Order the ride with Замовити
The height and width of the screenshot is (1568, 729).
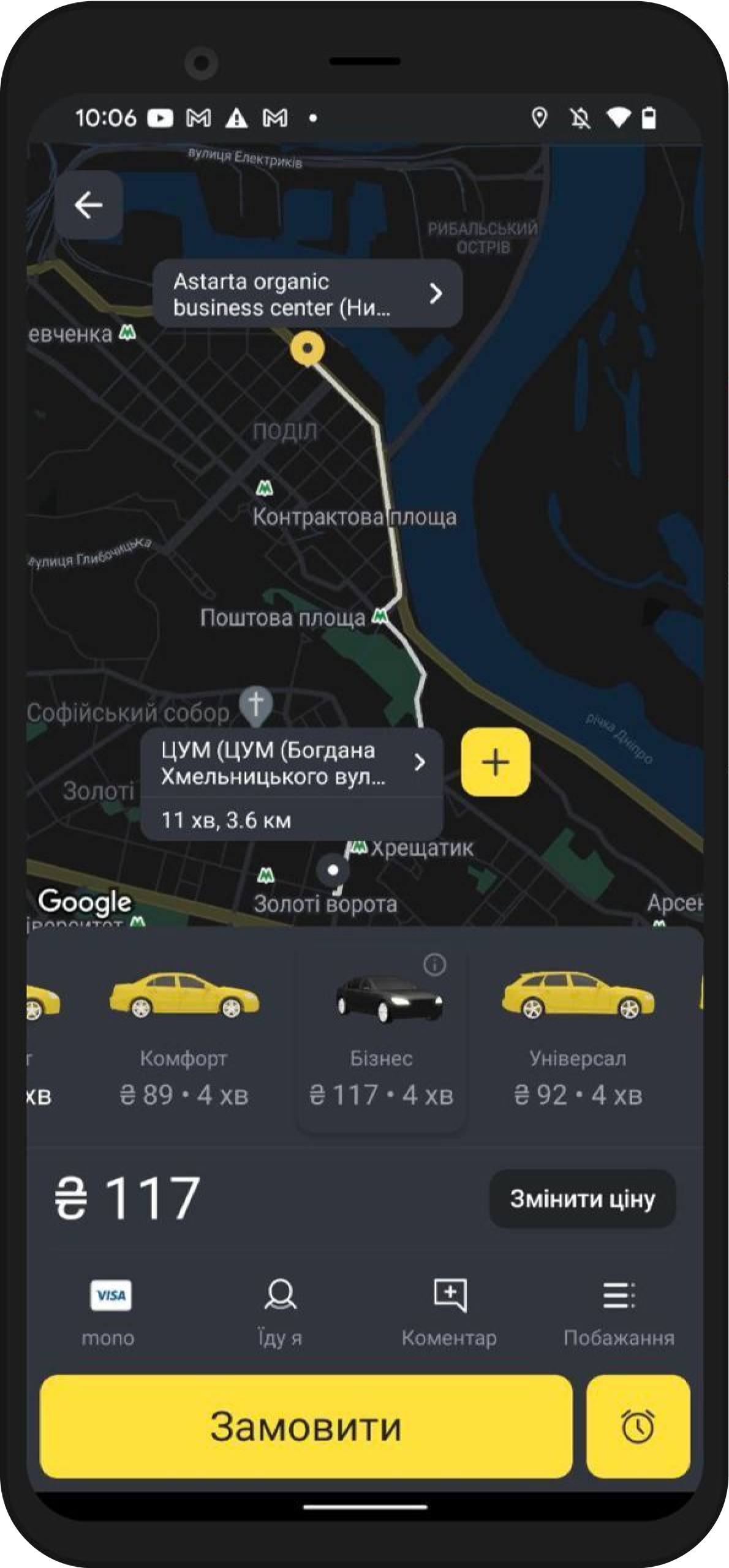coord(306,1426)
